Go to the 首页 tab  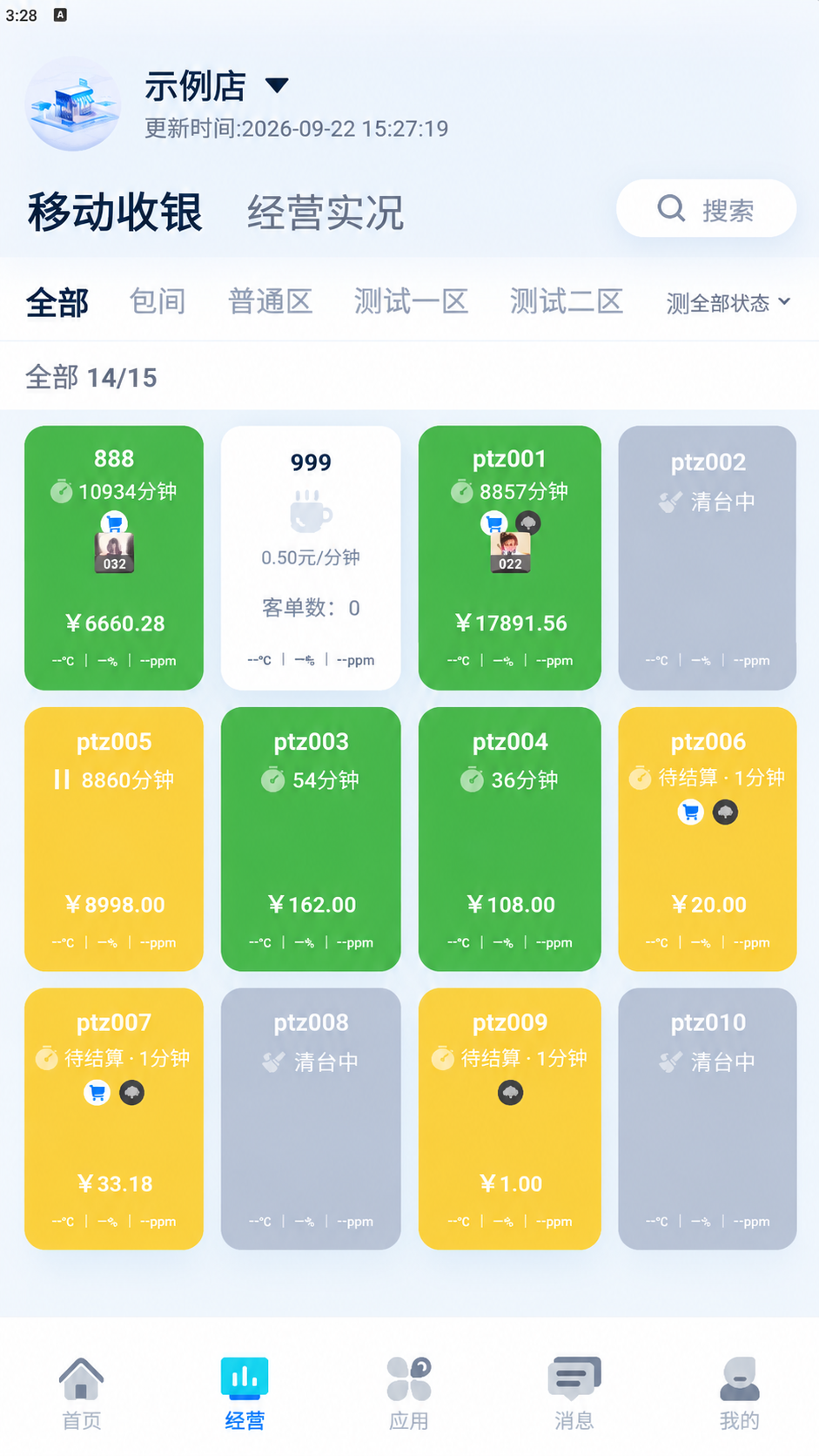coord(82,1393)
